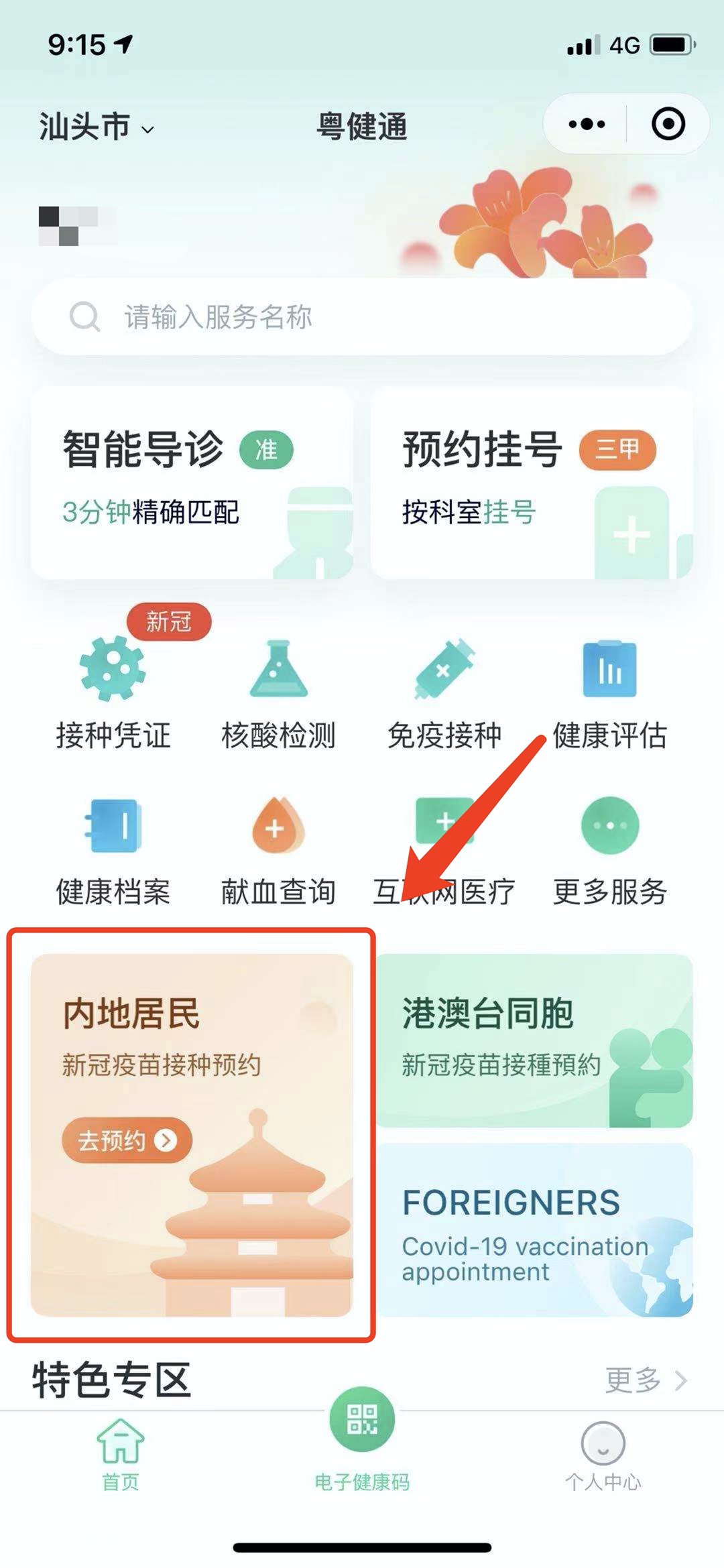View 更多 in 特色专区
This screenshot has height=1568, width=724.
click(x=646, y=1380)
